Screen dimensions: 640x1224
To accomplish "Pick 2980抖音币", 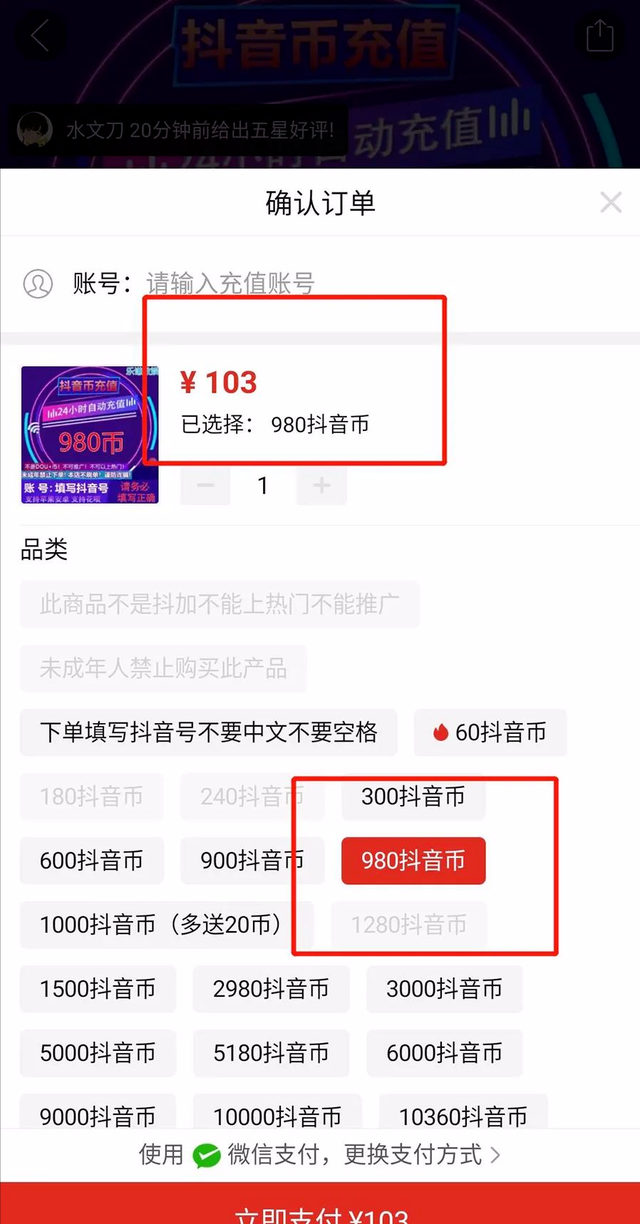I will click(271, 989).
